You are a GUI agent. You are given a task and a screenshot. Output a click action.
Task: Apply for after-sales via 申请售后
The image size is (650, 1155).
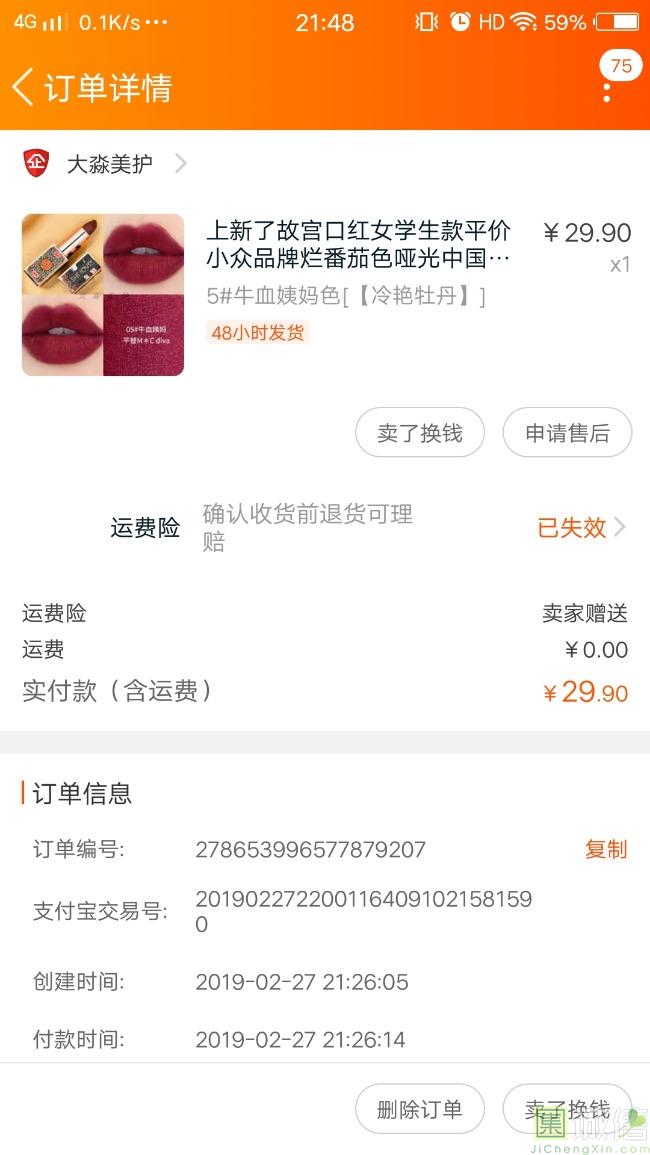(x=567, y=433)
